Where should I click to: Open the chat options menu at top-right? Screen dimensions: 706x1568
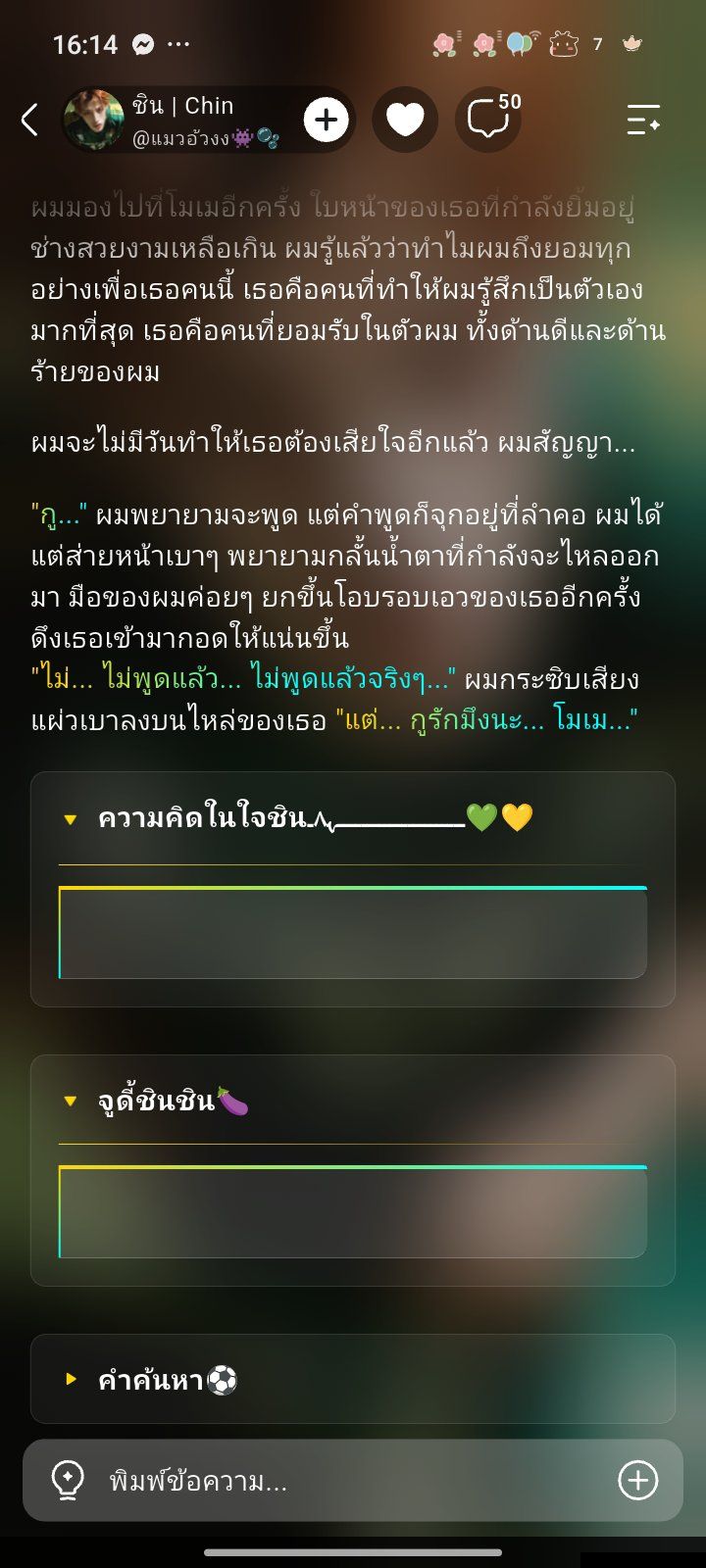click(x=643, y=120)
